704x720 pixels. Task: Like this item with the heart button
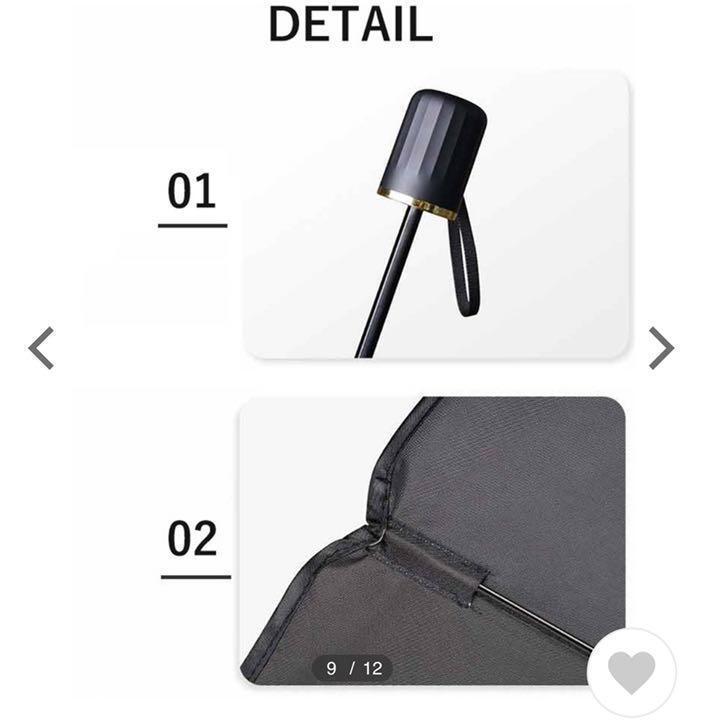click(x=632, y=673)
